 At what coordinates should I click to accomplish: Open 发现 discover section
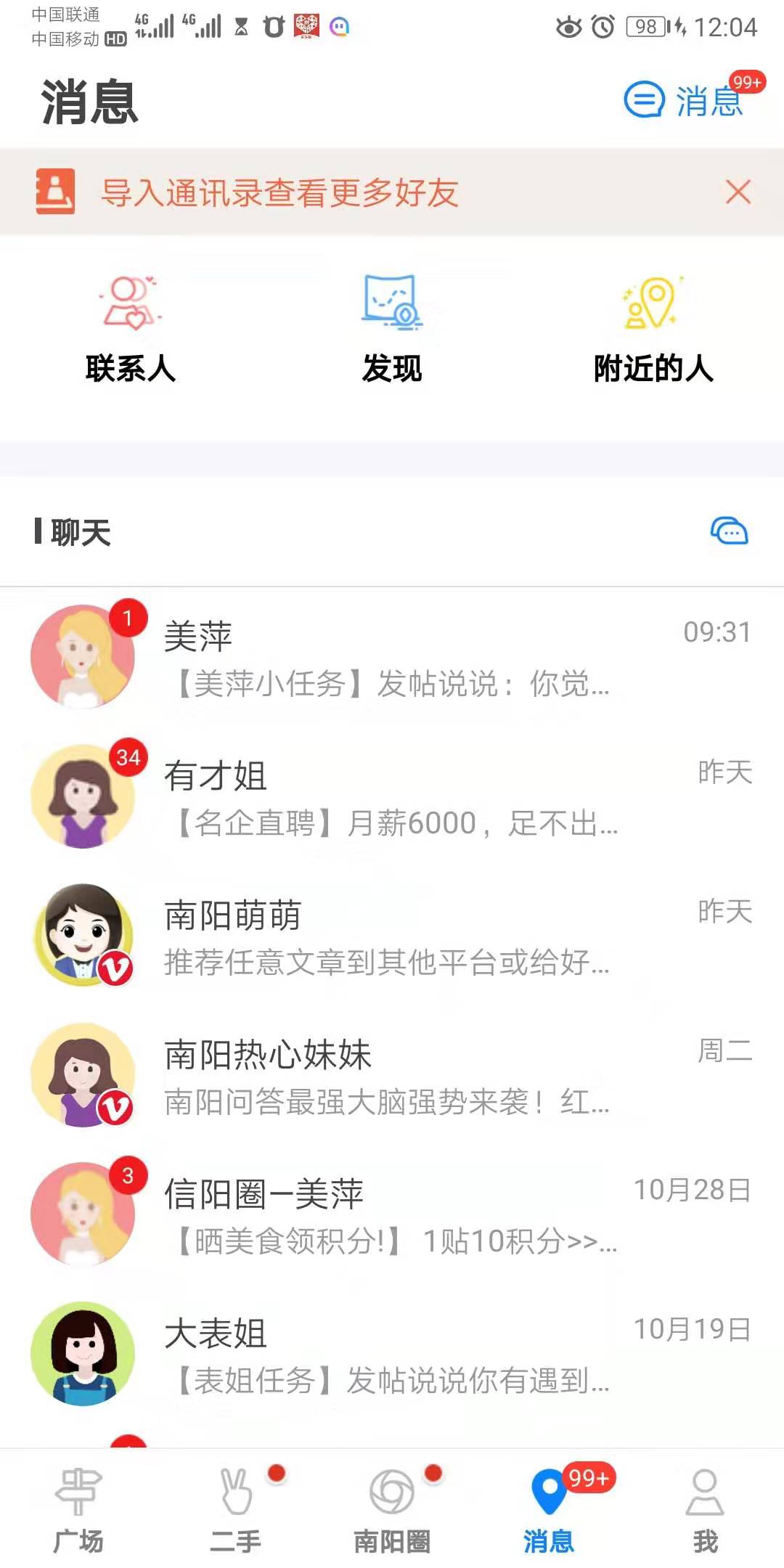(392, 330)
